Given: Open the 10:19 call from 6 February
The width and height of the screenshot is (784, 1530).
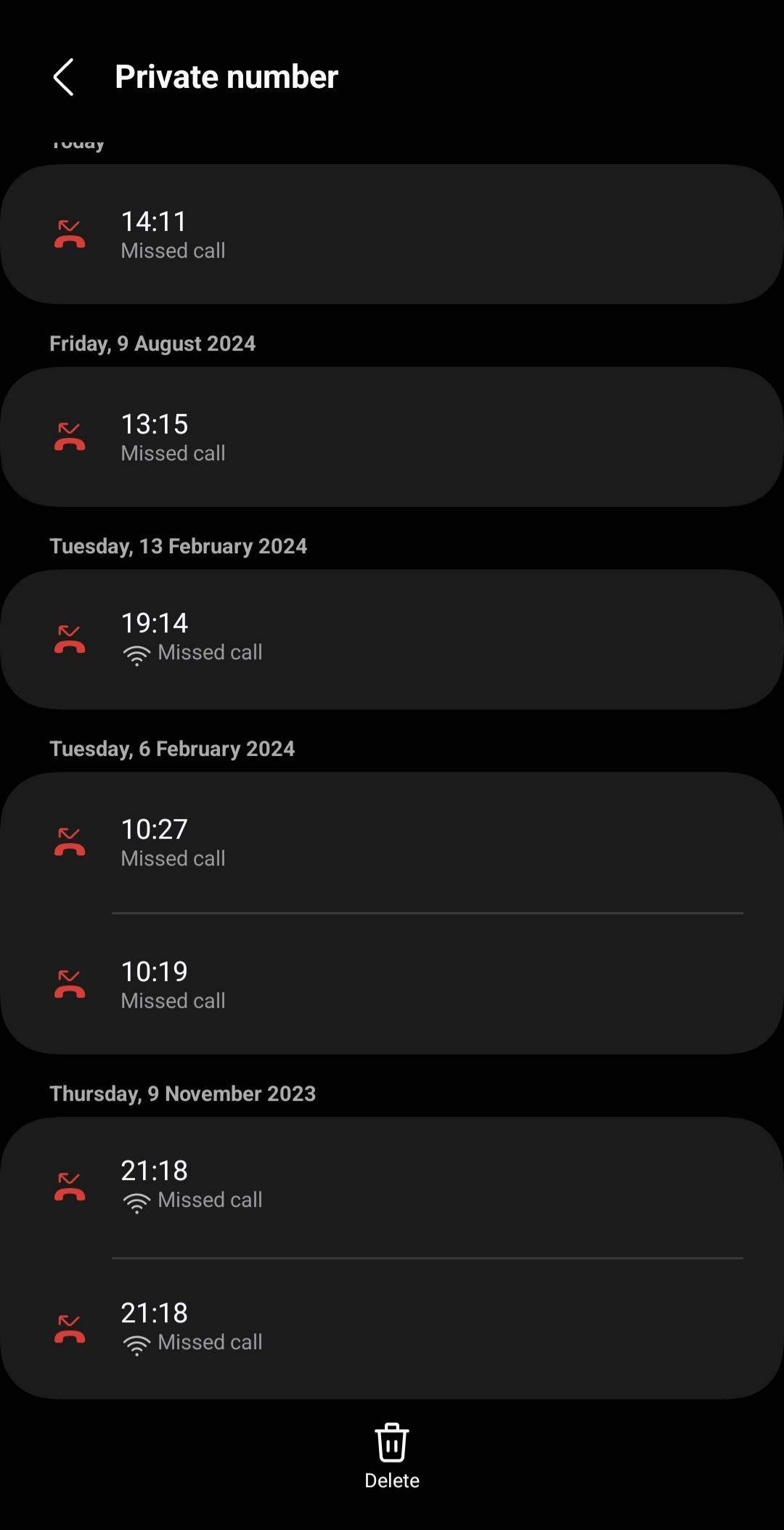Looking at the screenshot, I should pos(392,985).
